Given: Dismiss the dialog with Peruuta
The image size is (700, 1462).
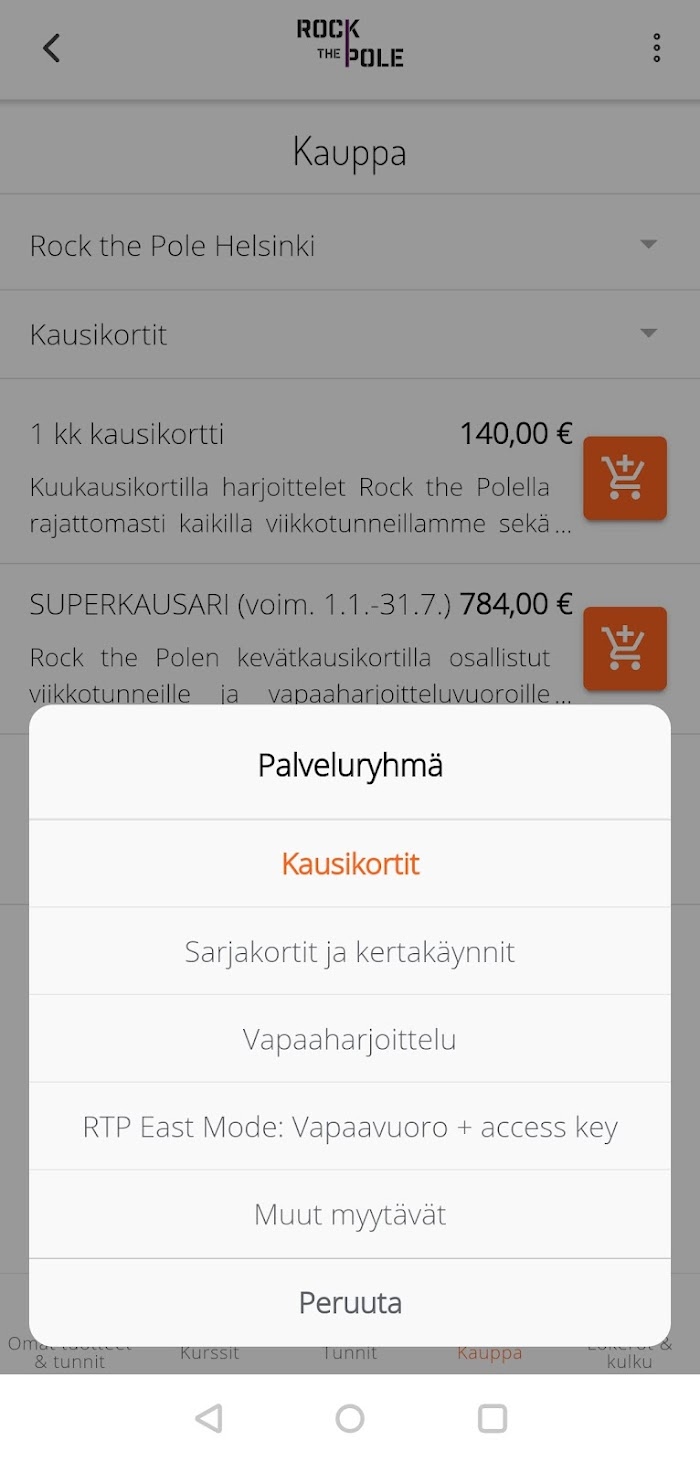Looking at the screenshot, I should click(350, 1303).
